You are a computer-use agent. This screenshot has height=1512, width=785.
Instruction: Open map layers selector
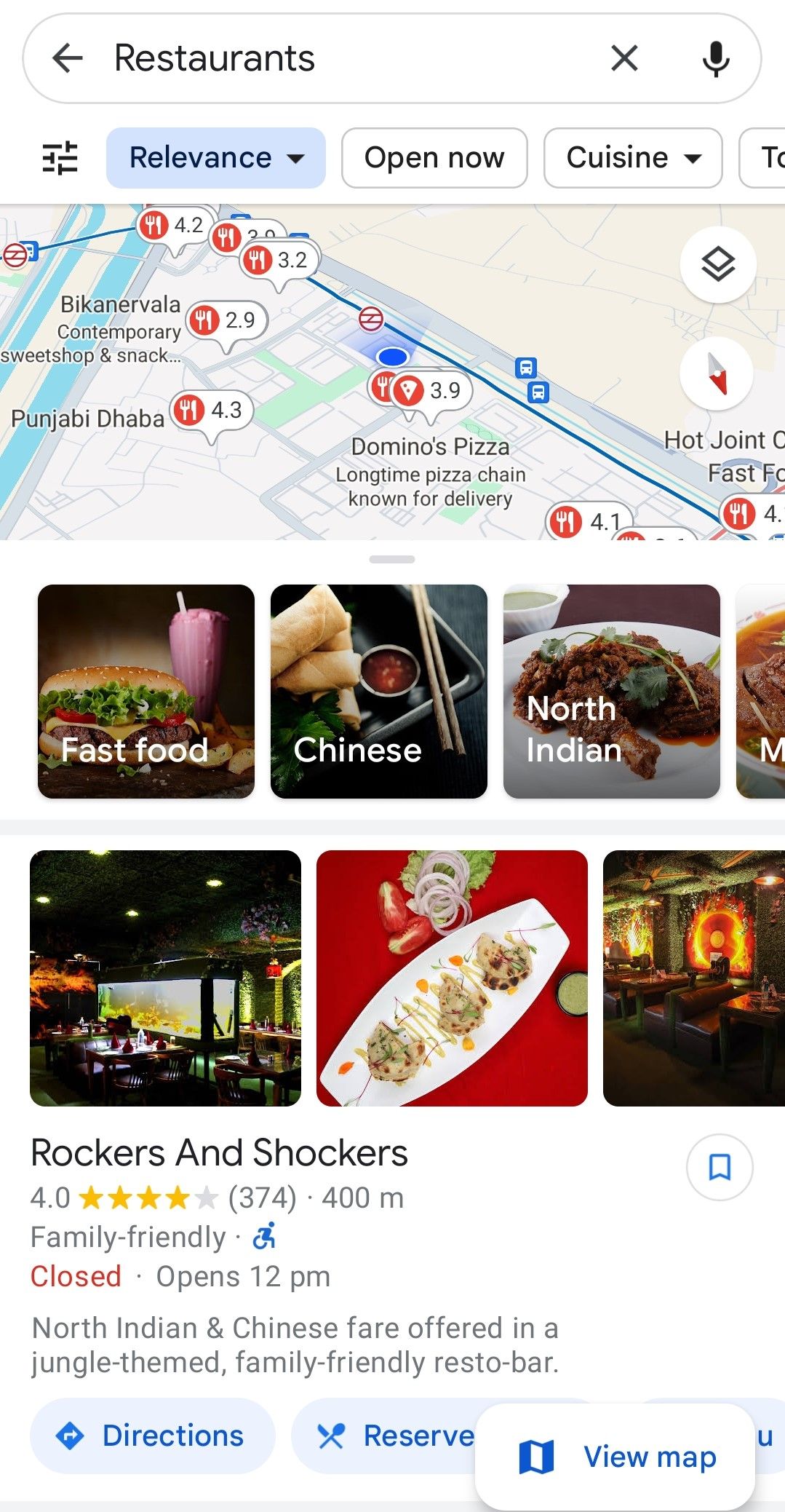coord(717,265)
